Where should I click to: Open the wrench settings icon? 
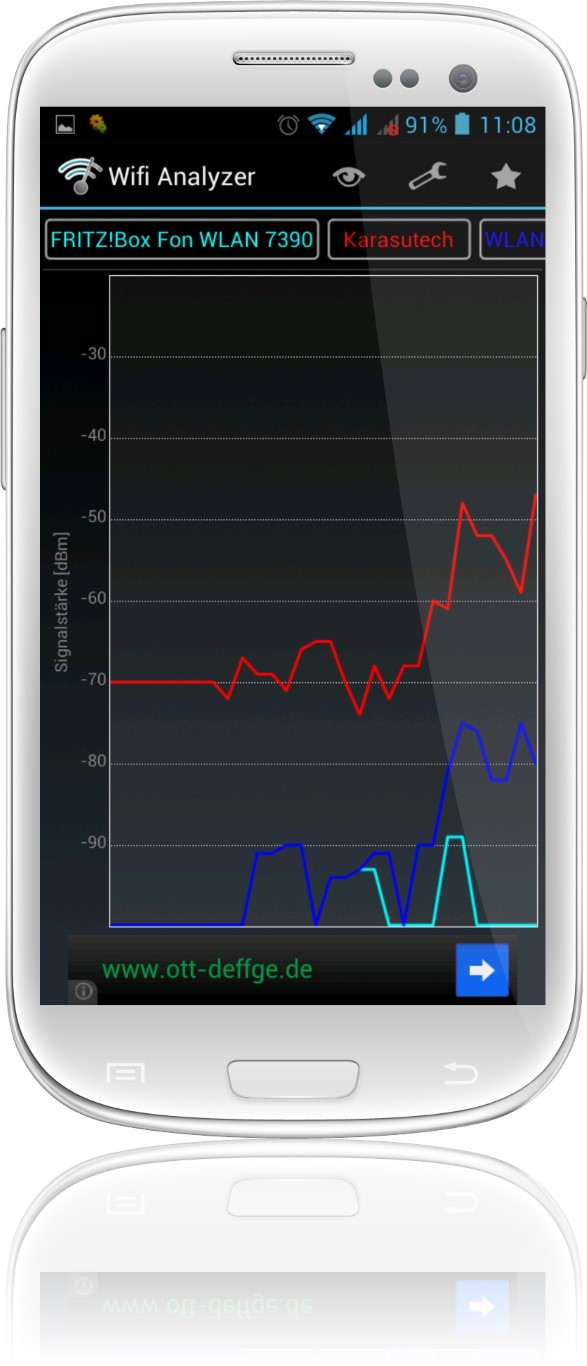(427, 177)
